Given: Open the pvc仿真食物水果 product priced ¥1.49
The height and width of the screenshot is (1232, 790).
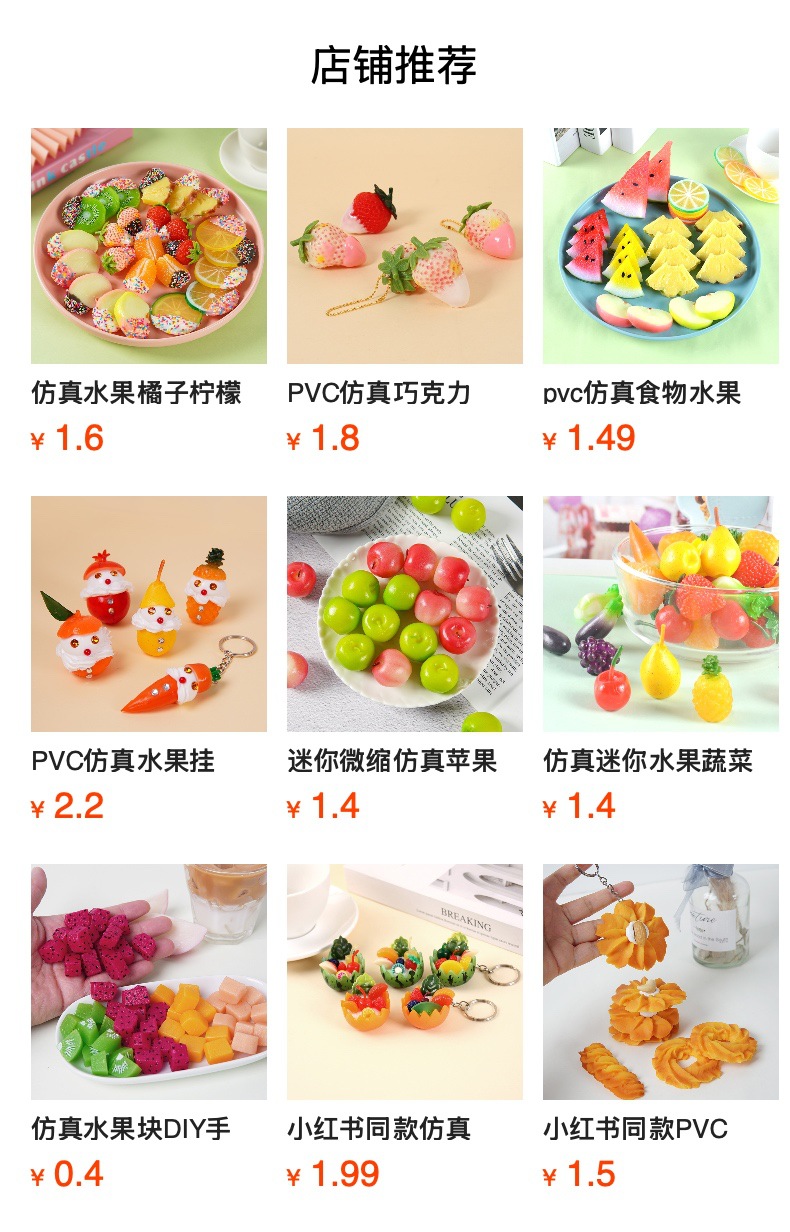Looking at the screenshot, I should coord(660,291).
